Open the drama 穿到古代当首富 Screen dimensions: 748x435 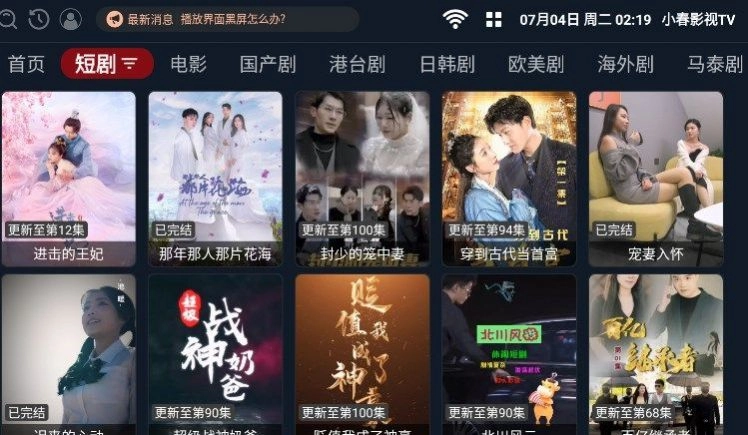pyautogui.click(x=509, y=178)
